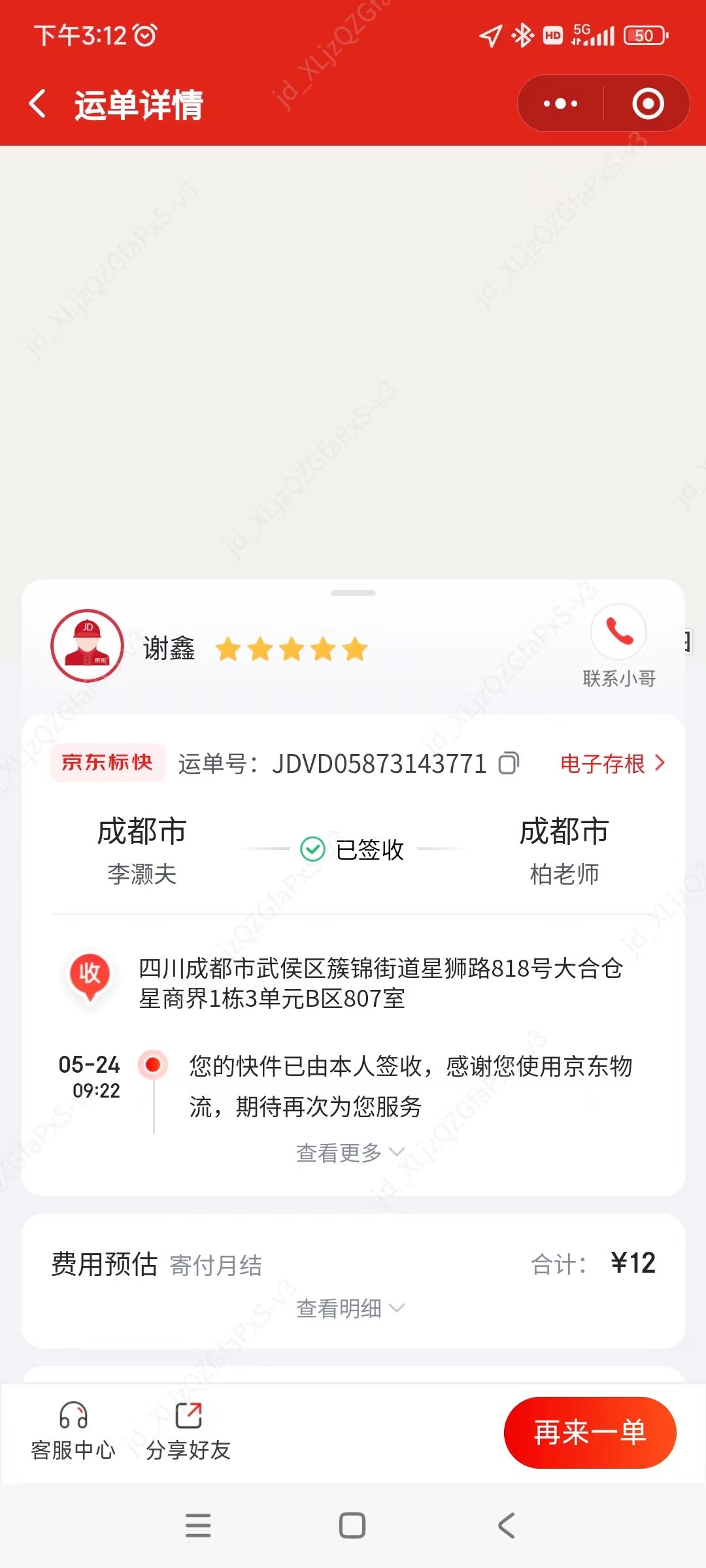
Task: Open the system recent apps menu
Action: (198, 1526)
